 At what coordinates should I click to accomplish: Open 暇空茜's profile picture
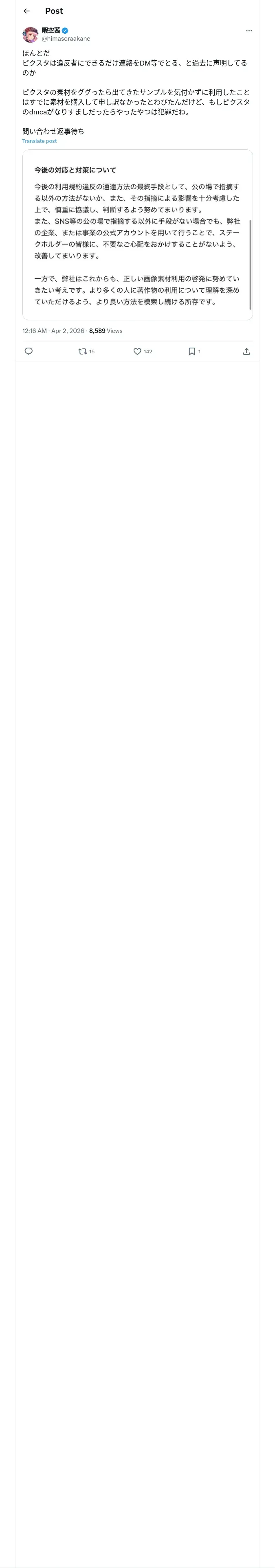[31, 34]
